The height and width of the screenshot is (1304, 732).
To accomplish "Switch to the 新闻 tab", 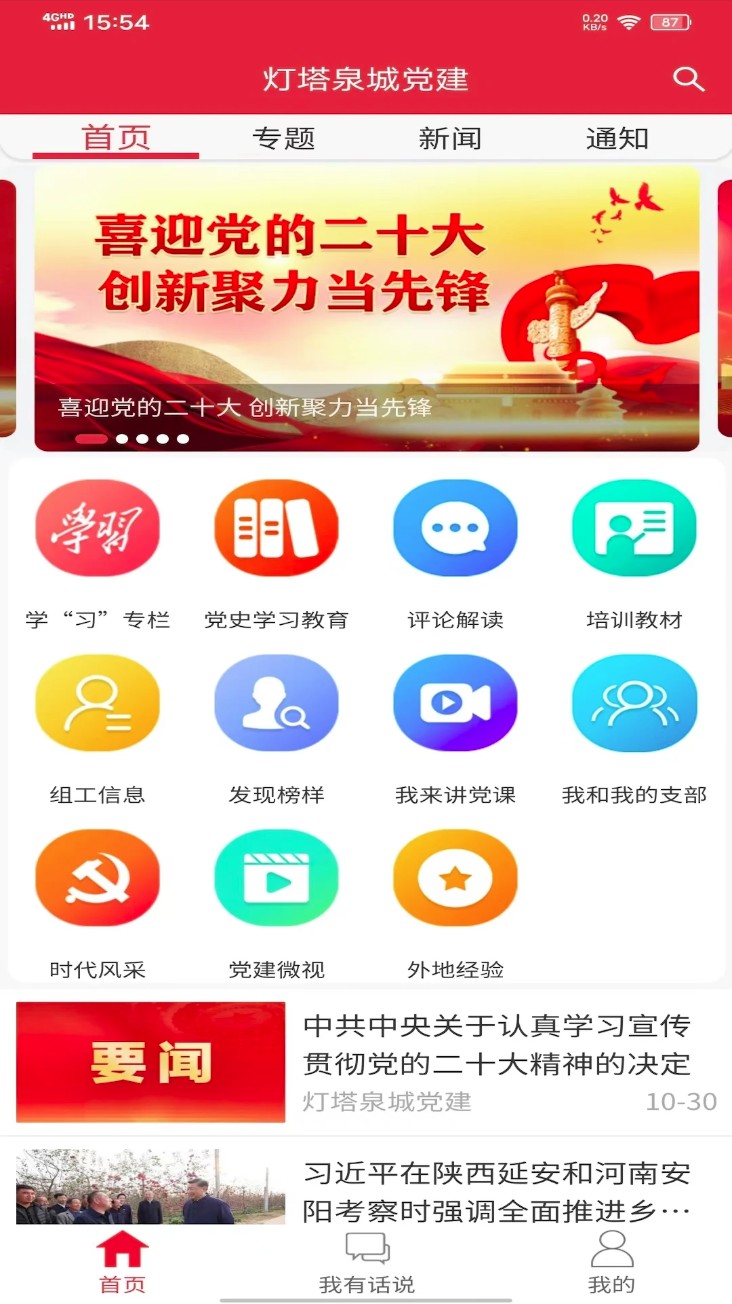I will tap(450, 139).
